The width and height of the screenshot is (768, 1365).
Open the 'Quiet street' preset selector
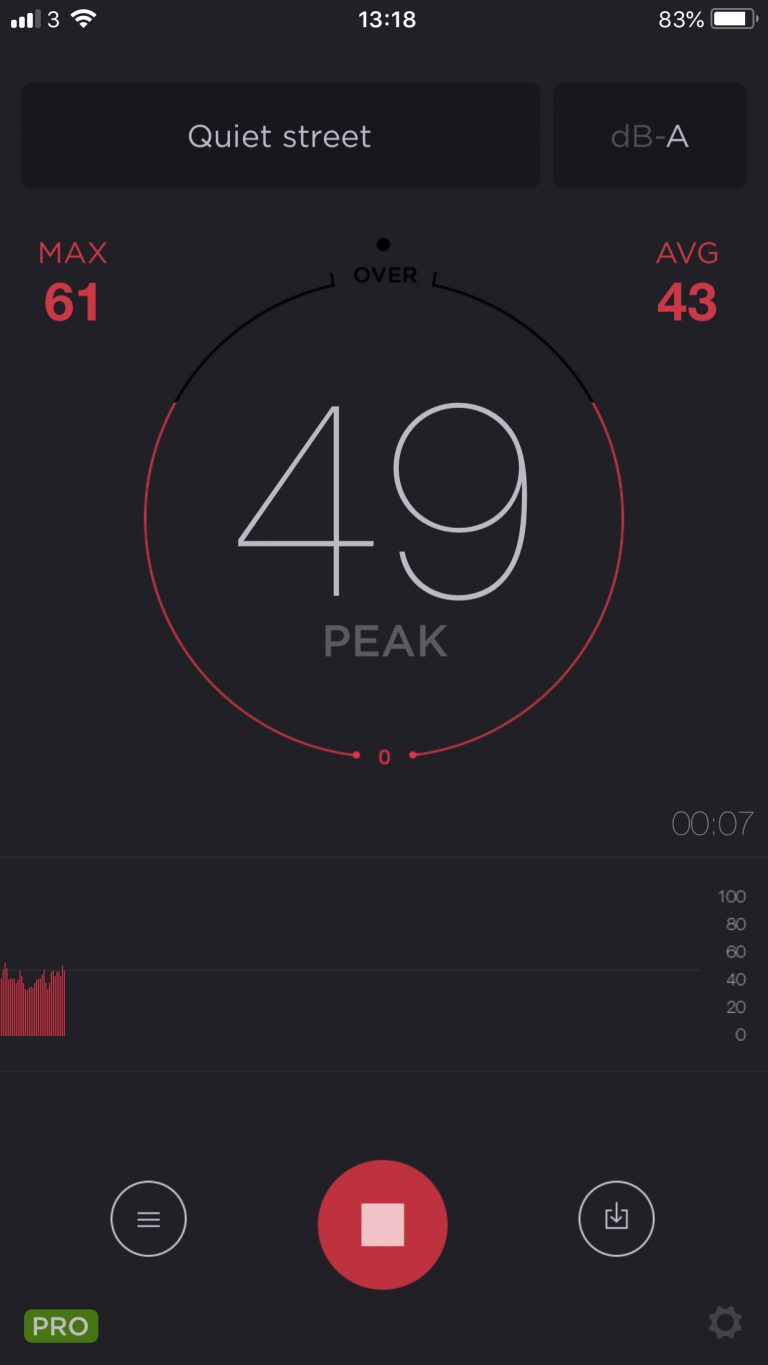(x=280, y=136)
